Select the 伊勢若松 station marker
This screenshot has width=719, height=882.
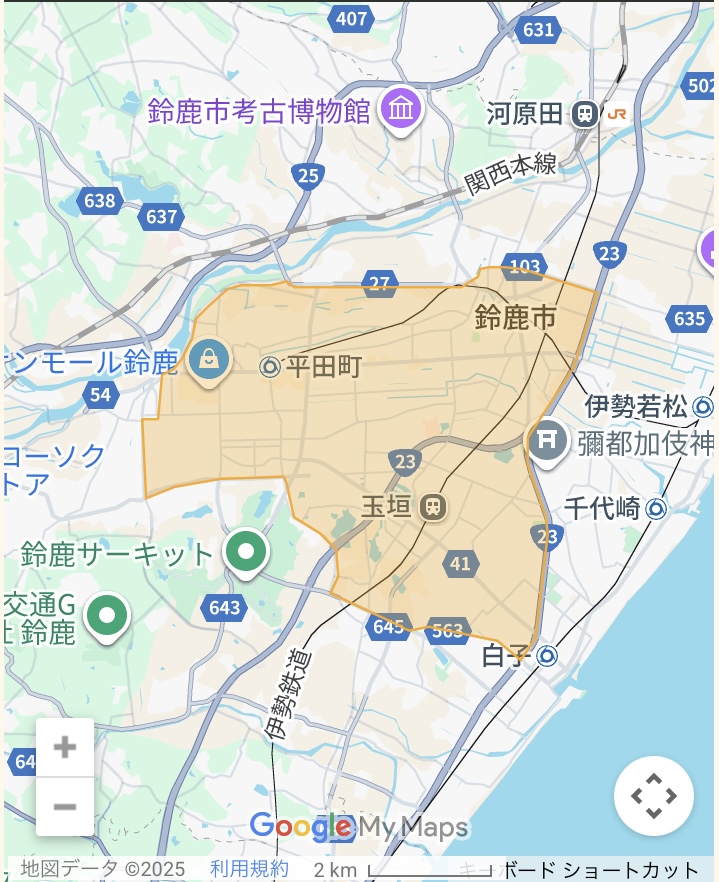703,406
